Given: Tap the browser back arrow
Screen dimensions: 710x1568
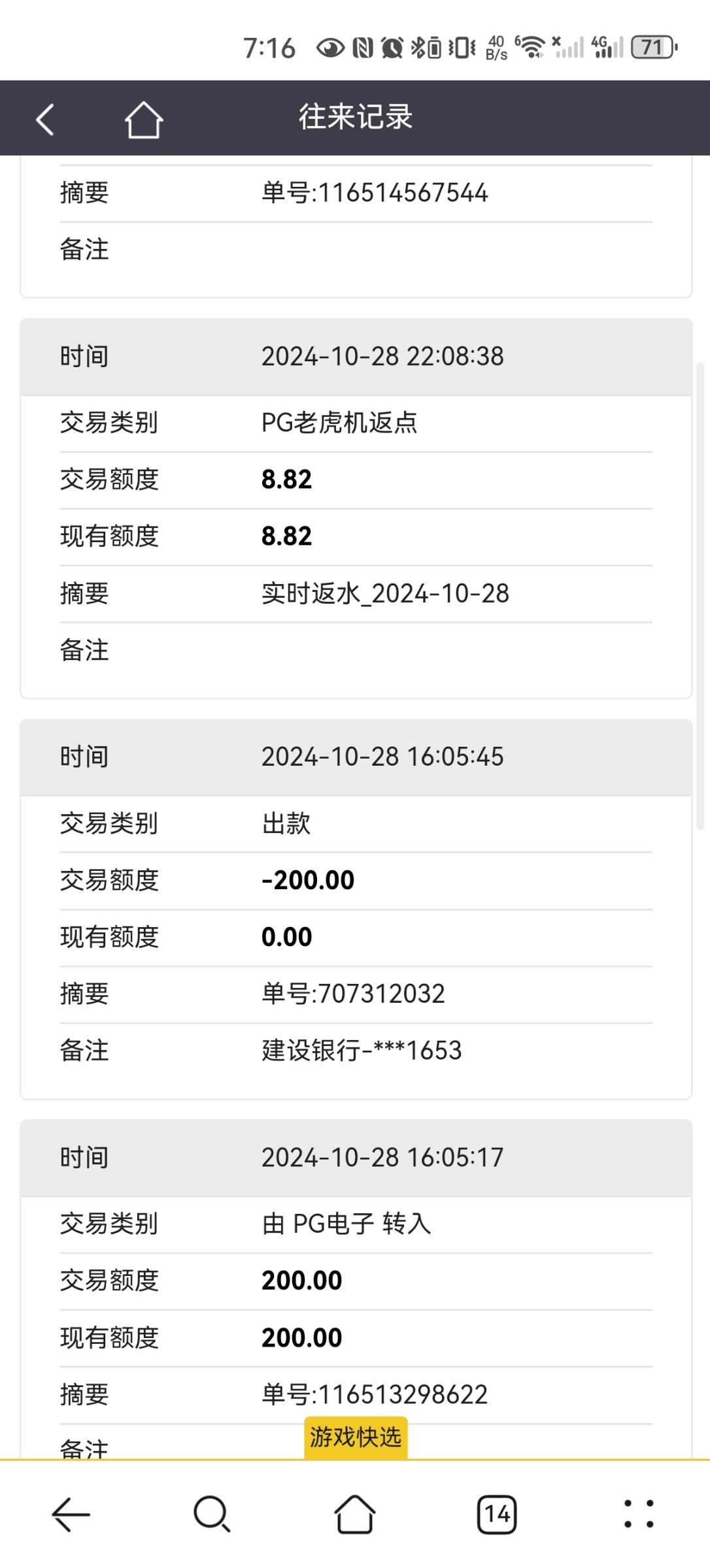Looking at the screenshot, I should [71, 1514].
